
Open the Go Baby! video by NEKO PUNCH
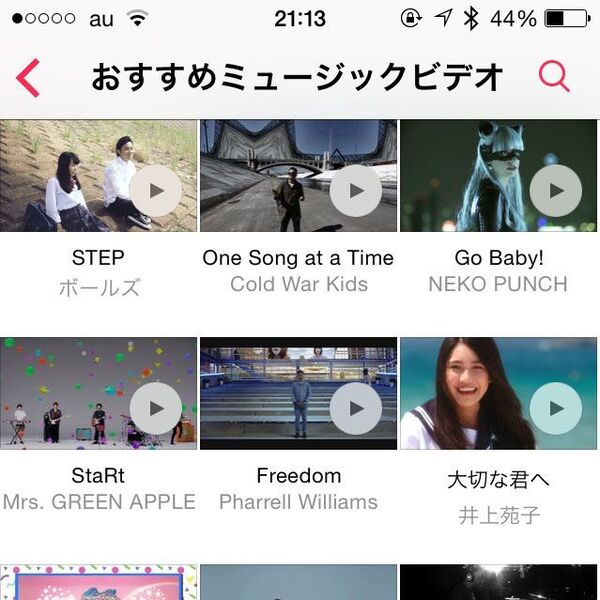[x=498, y=176]
